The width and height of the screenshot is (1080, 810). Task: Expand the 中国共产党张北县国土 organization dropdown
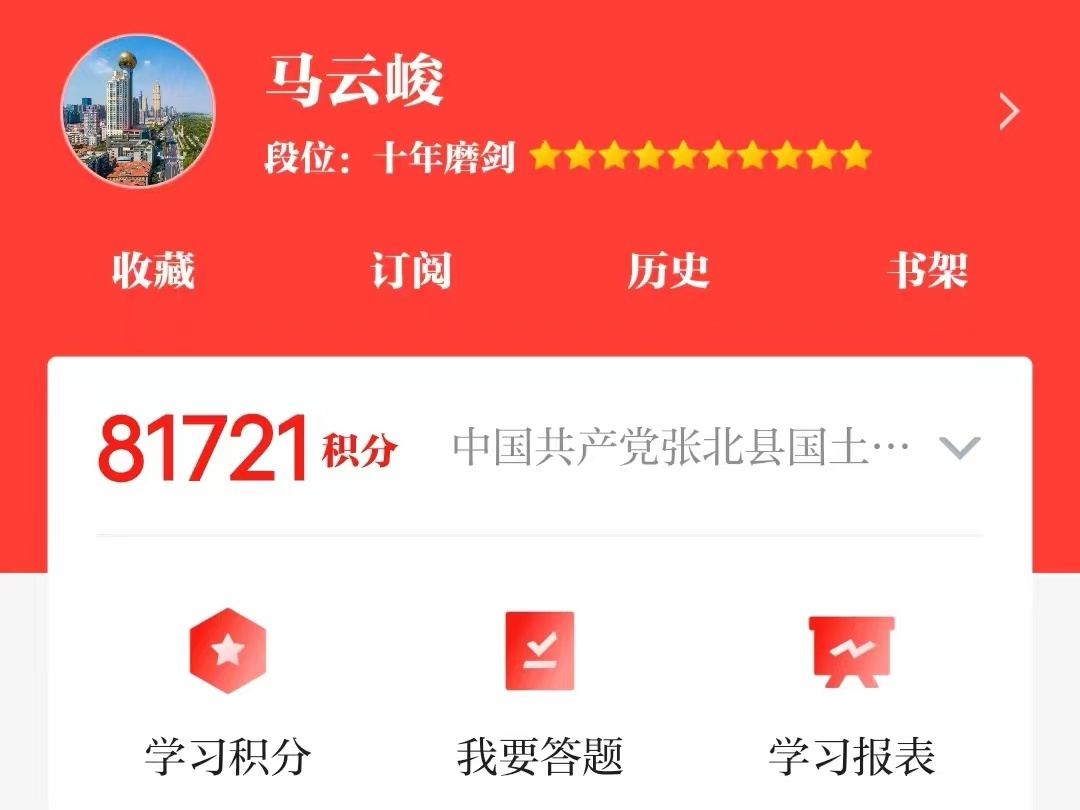pyautogui.click(x=959, y=447)
